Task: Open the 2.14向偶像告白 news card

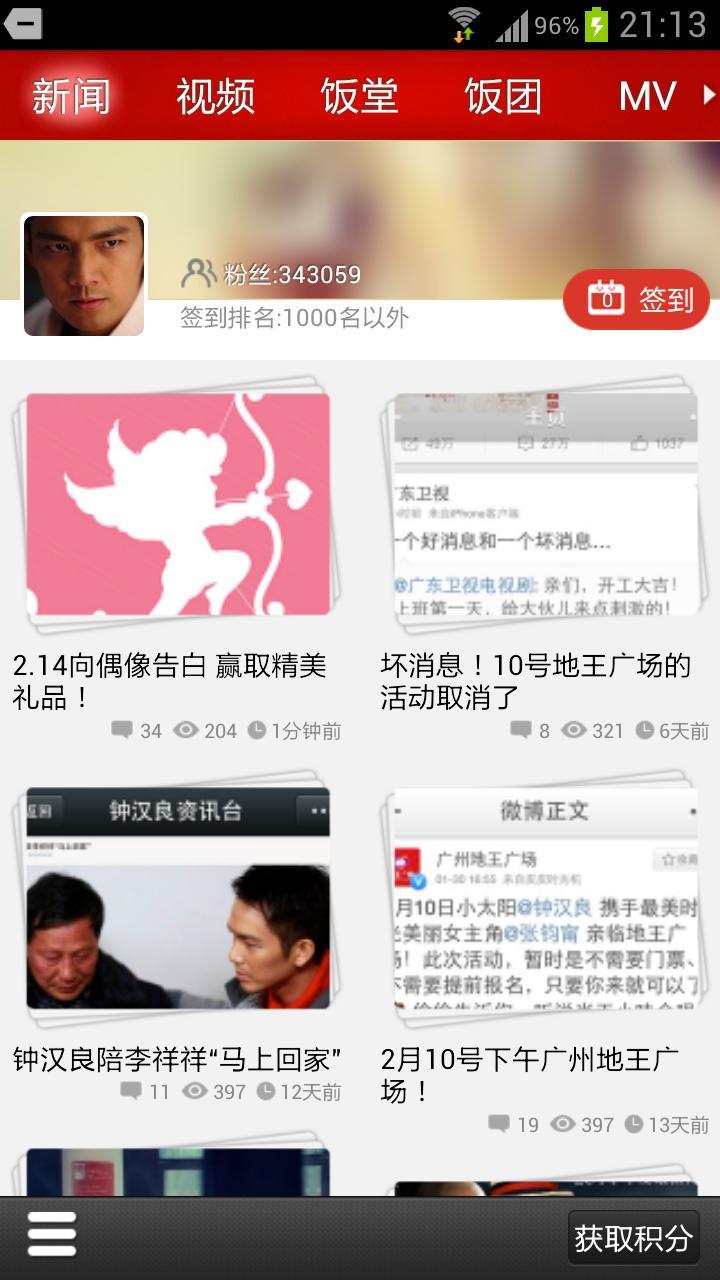Action: click(178, 505)
